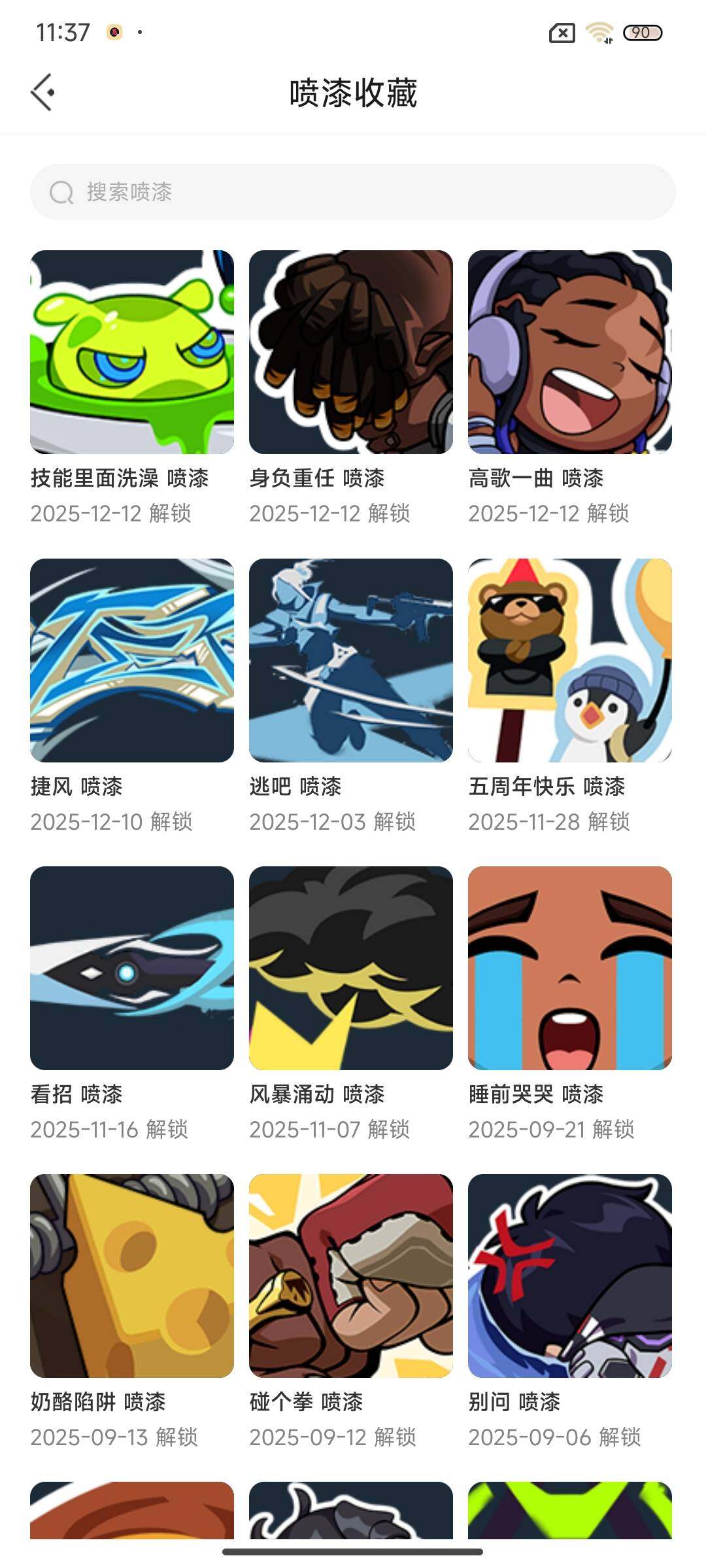View the 五周年快乐 spray
Screen dimensions: 706x1568
point(570,660)
